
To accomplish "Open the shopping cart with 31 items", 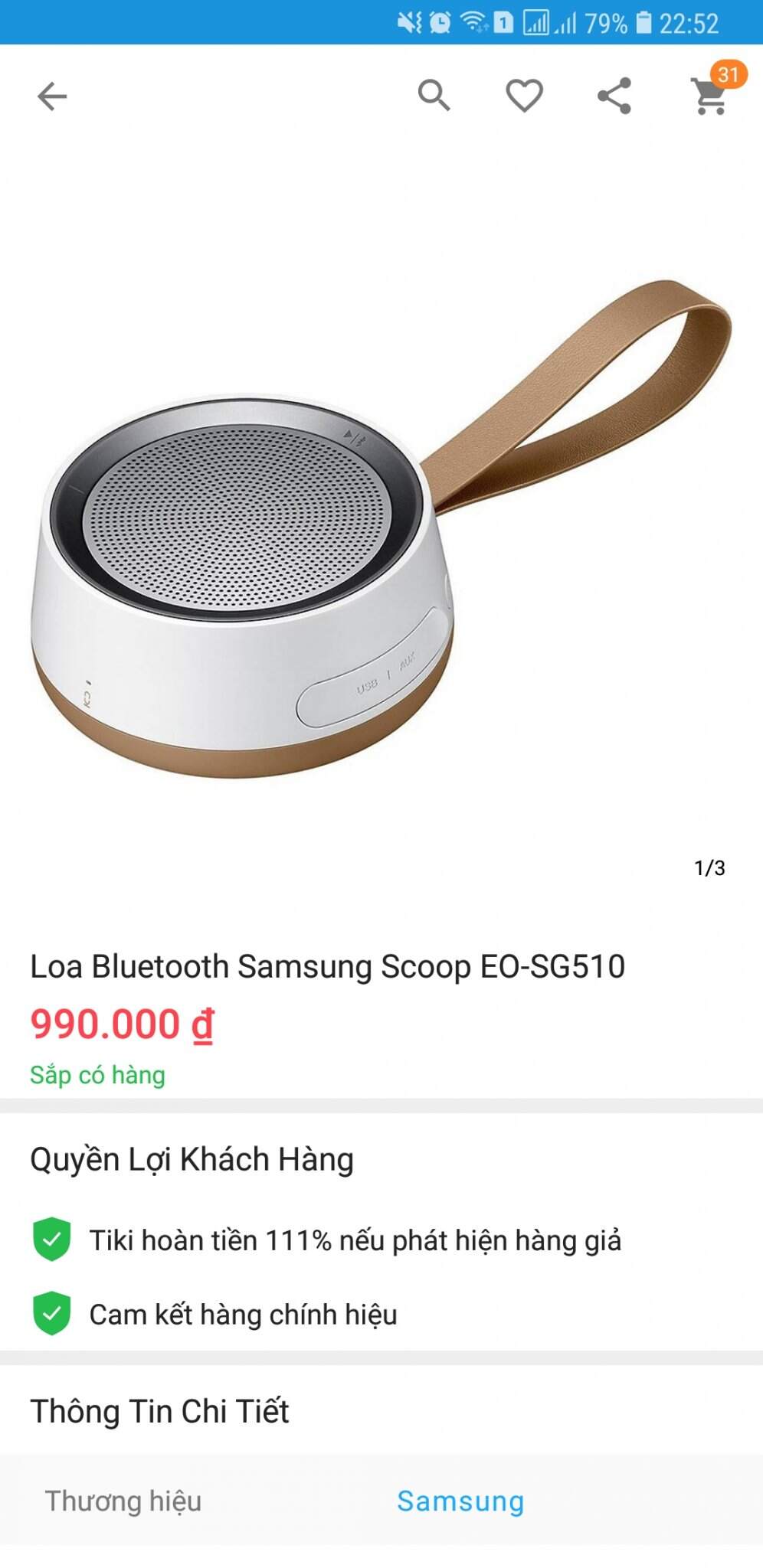I will (x=711, y=94).
